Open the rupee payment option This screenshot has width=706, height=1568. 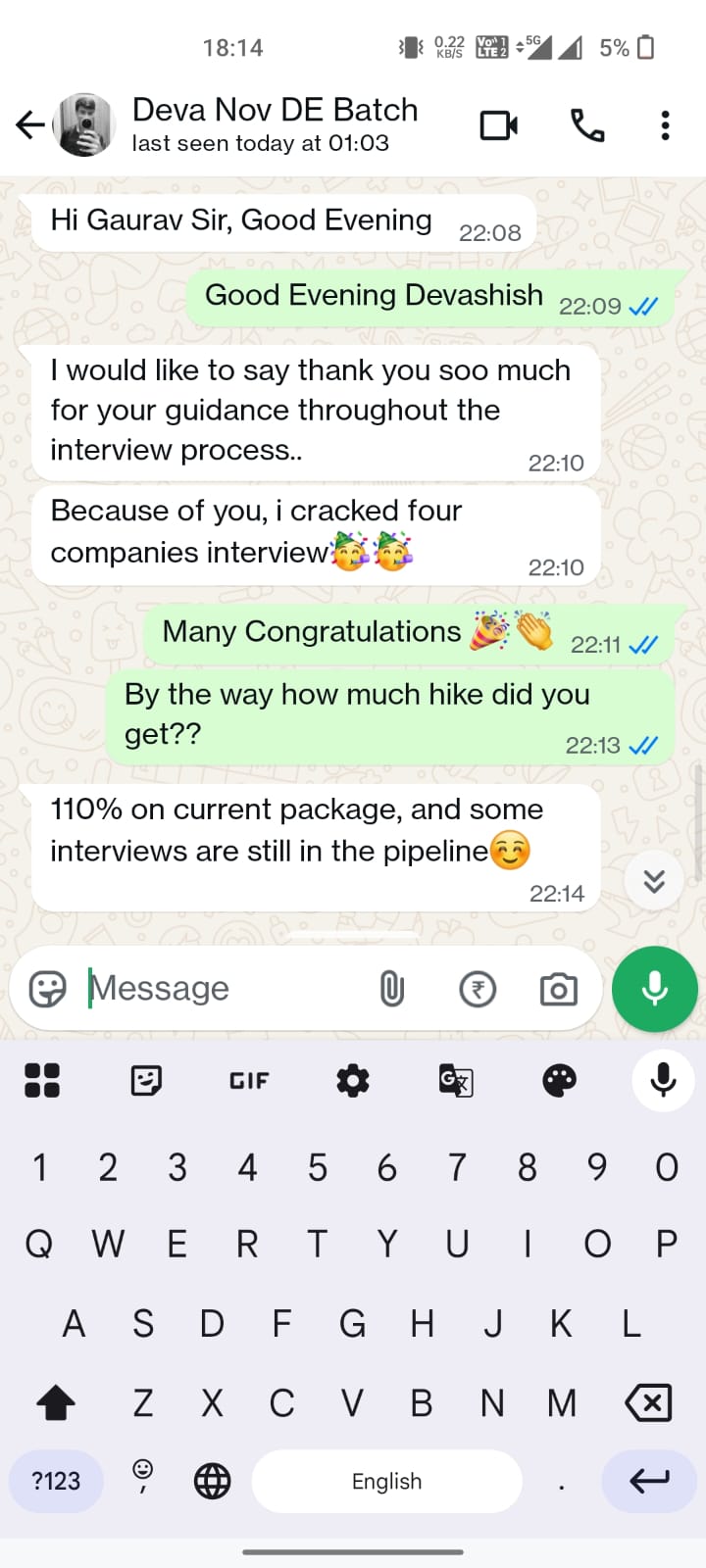click(x=478, y=989)
